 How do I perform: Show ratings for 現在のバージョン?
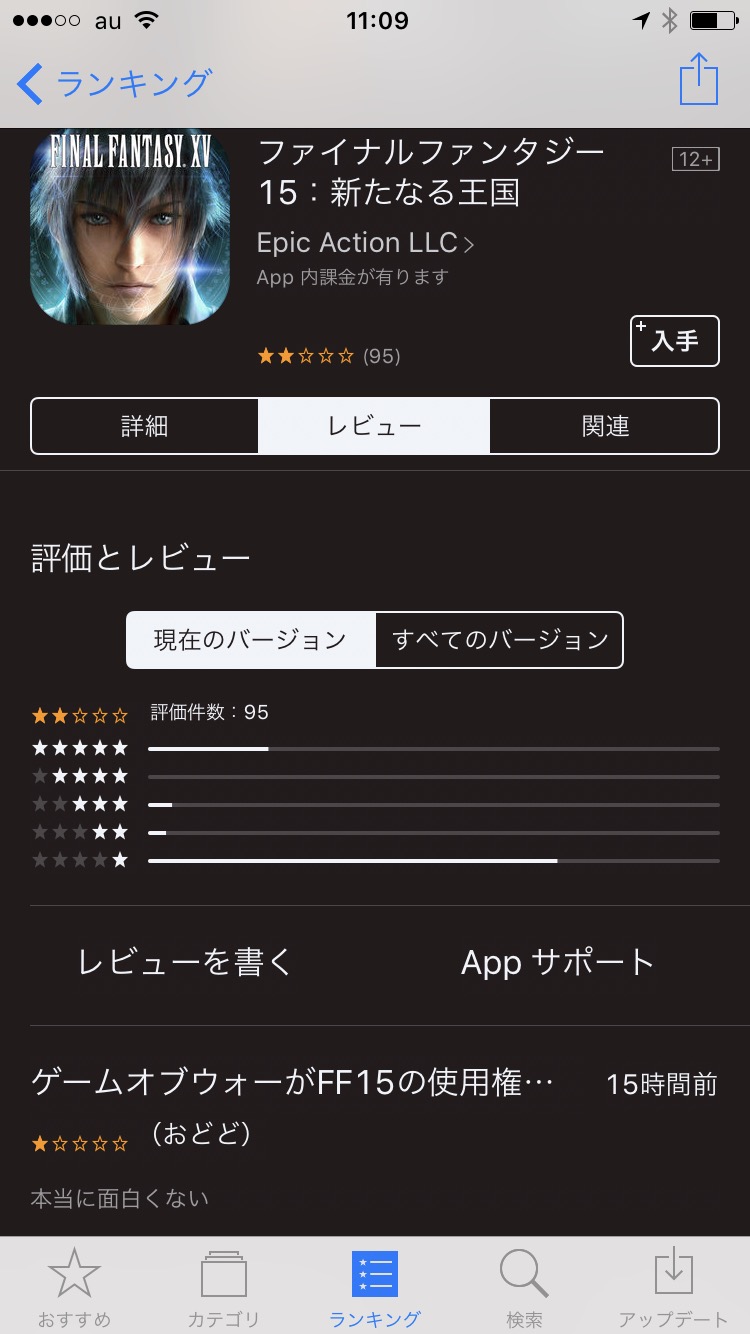click(x=250, y=640)
